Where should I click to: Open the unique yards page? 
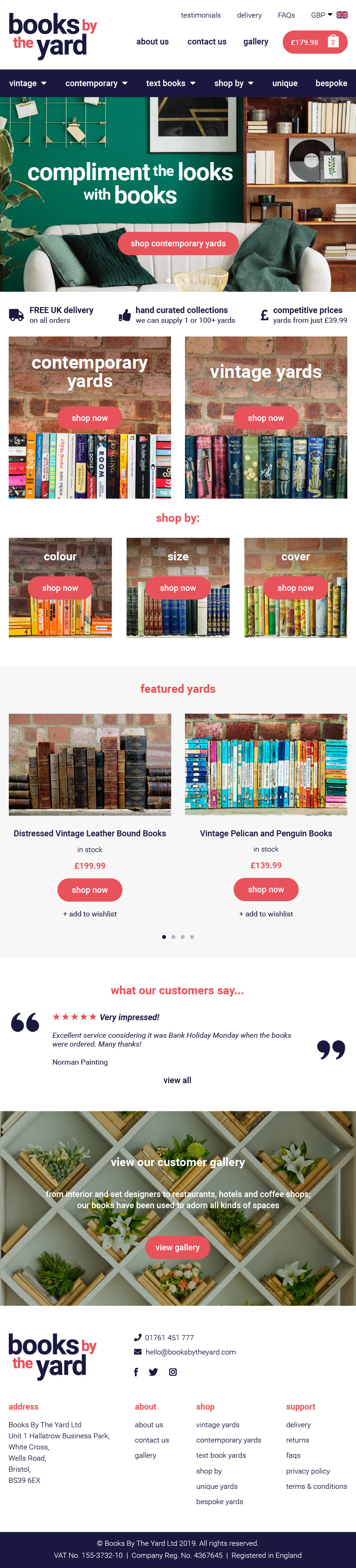tap(285, 83)
